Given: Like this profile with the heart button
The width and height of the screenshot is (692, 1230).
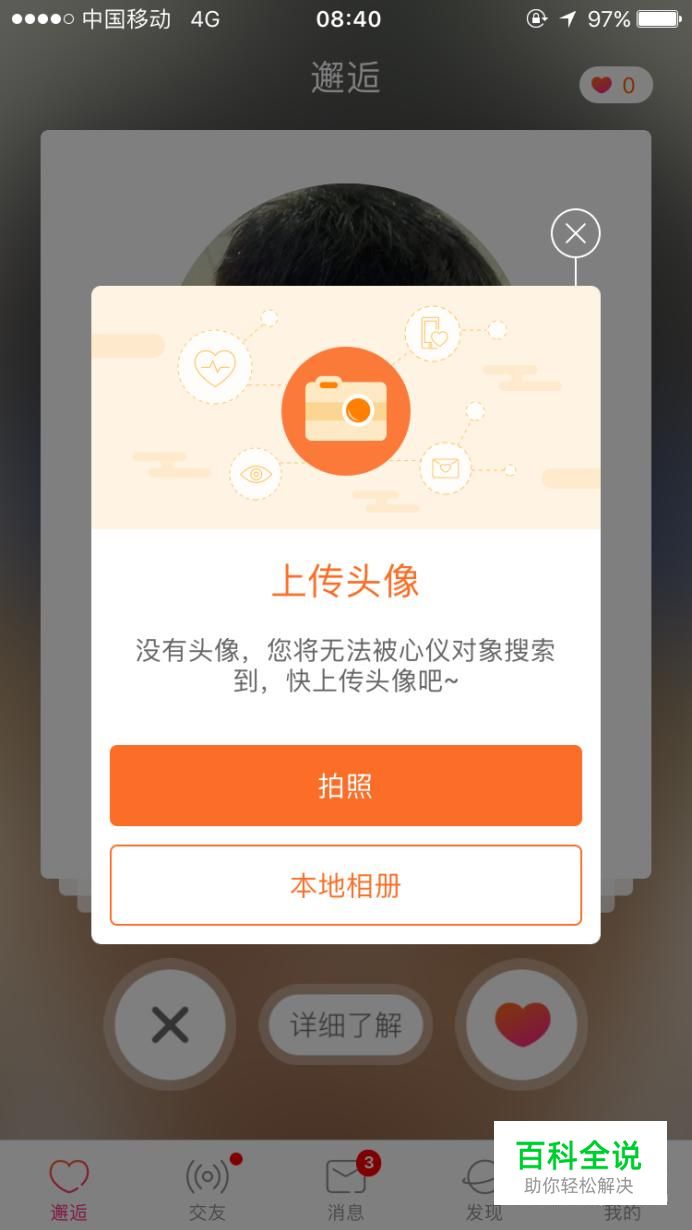Looking at the screenshot, I should coord(521,1025).
